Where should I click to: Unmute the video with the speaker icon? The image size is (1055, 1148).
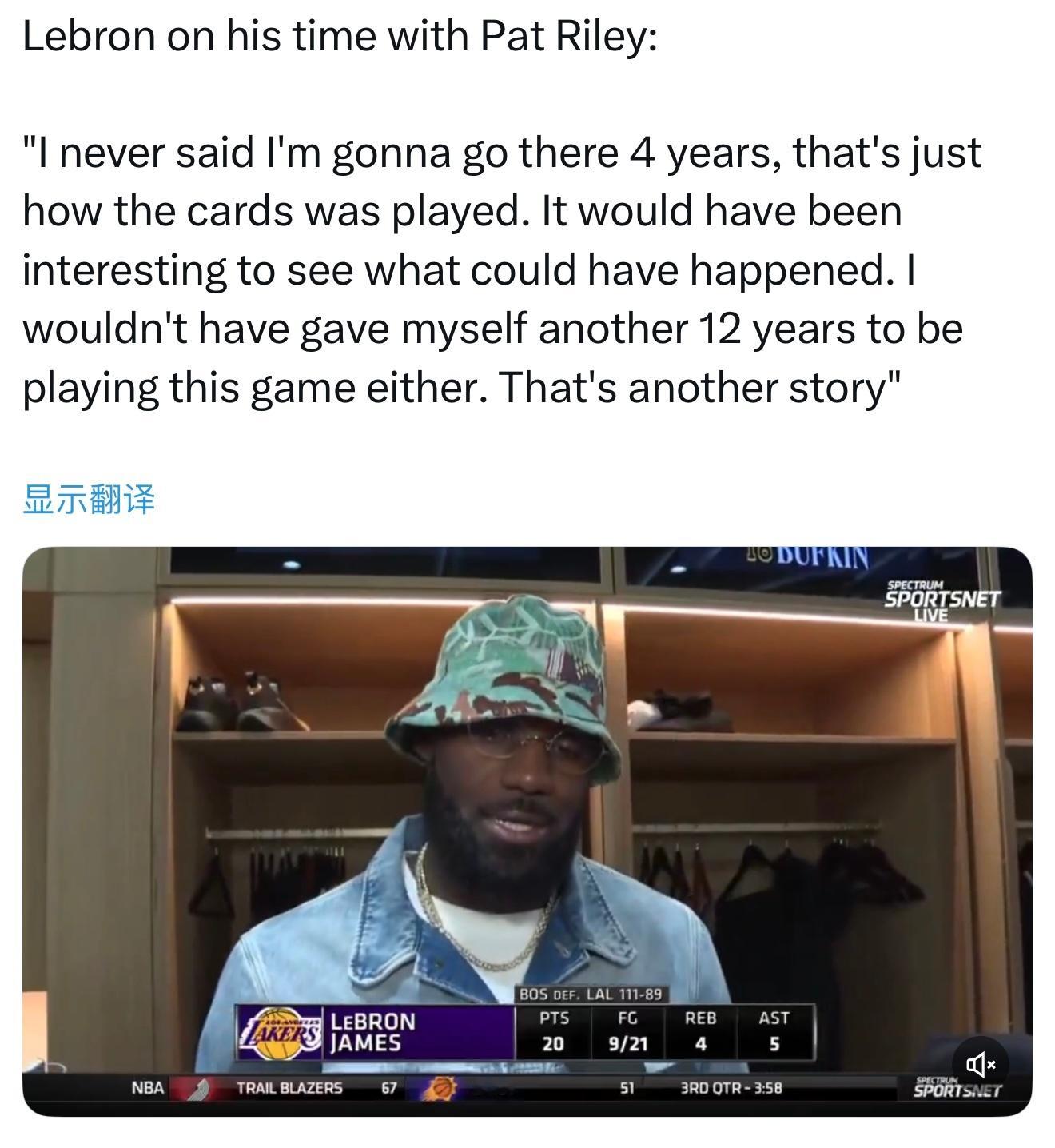click(x=981, y=1064)
